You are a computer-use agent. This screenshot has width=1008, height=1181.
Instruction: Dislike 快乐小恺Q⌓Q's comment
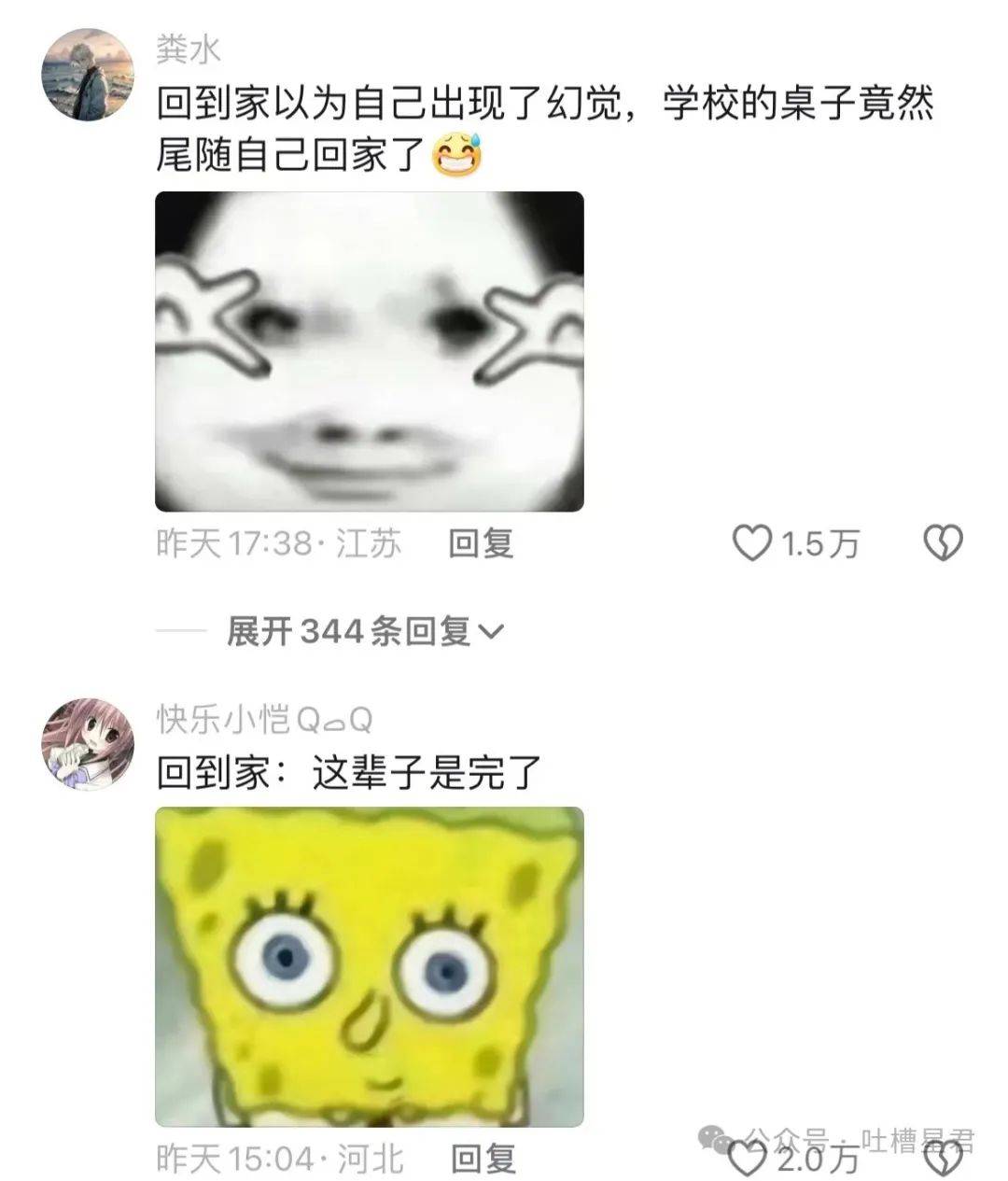tap(943, 1159)
